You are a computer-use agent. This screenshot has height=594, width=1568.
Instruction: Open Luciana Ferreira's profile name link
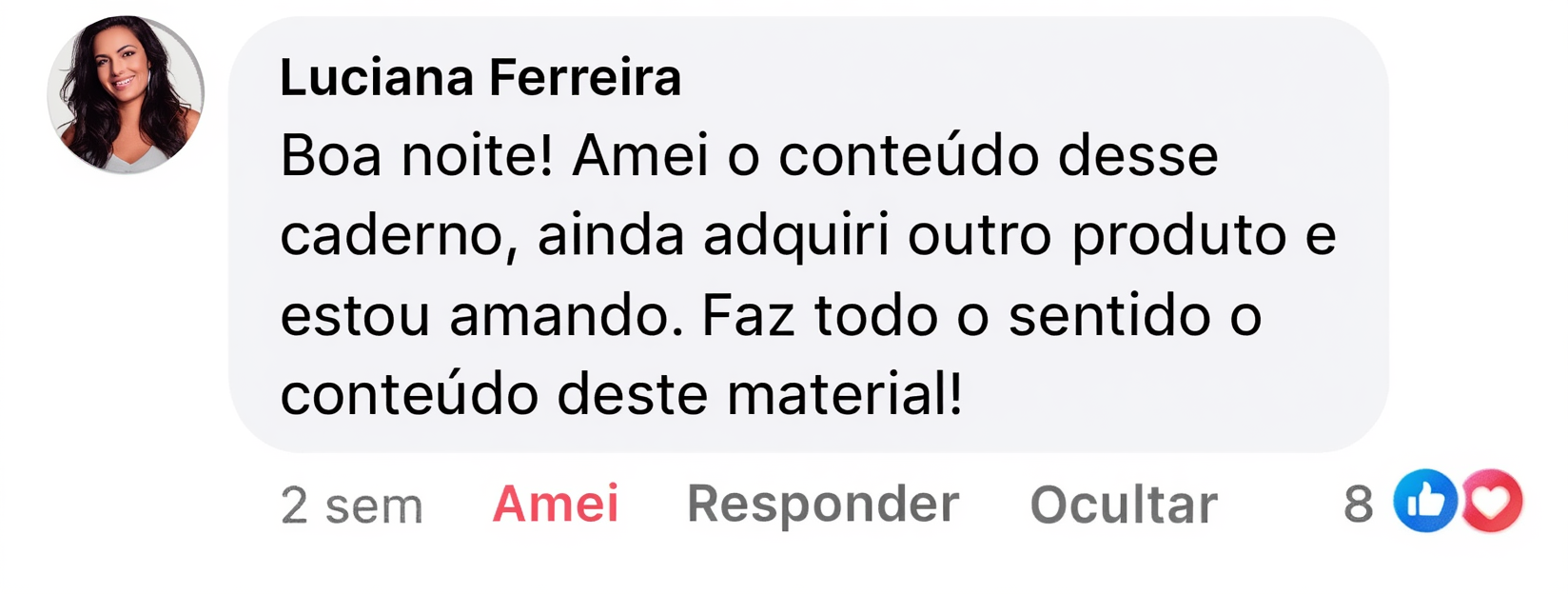(480, 77)
